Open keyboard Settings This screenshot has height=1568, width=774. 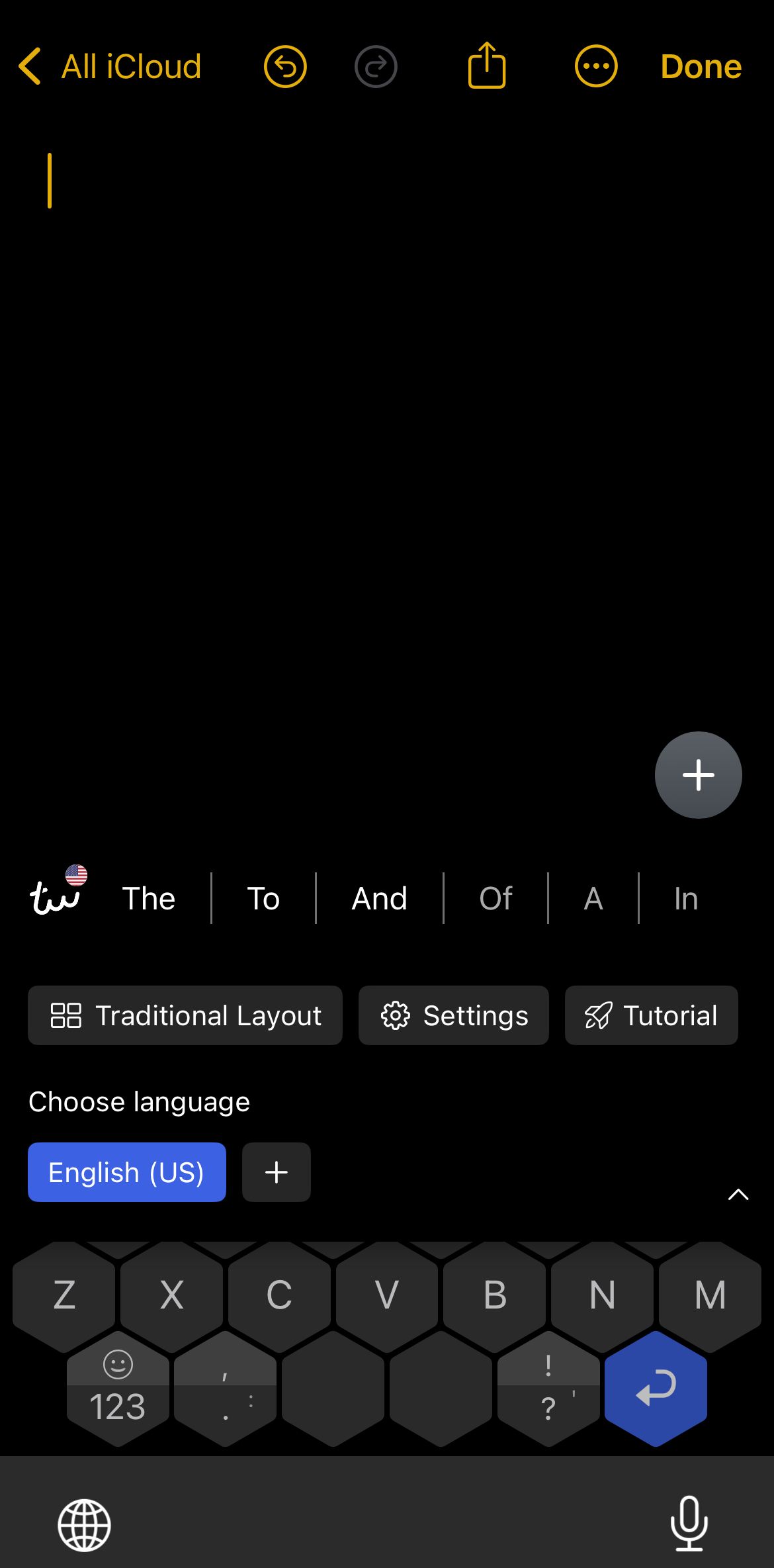pyautogui.click(x=454, y=1015)
